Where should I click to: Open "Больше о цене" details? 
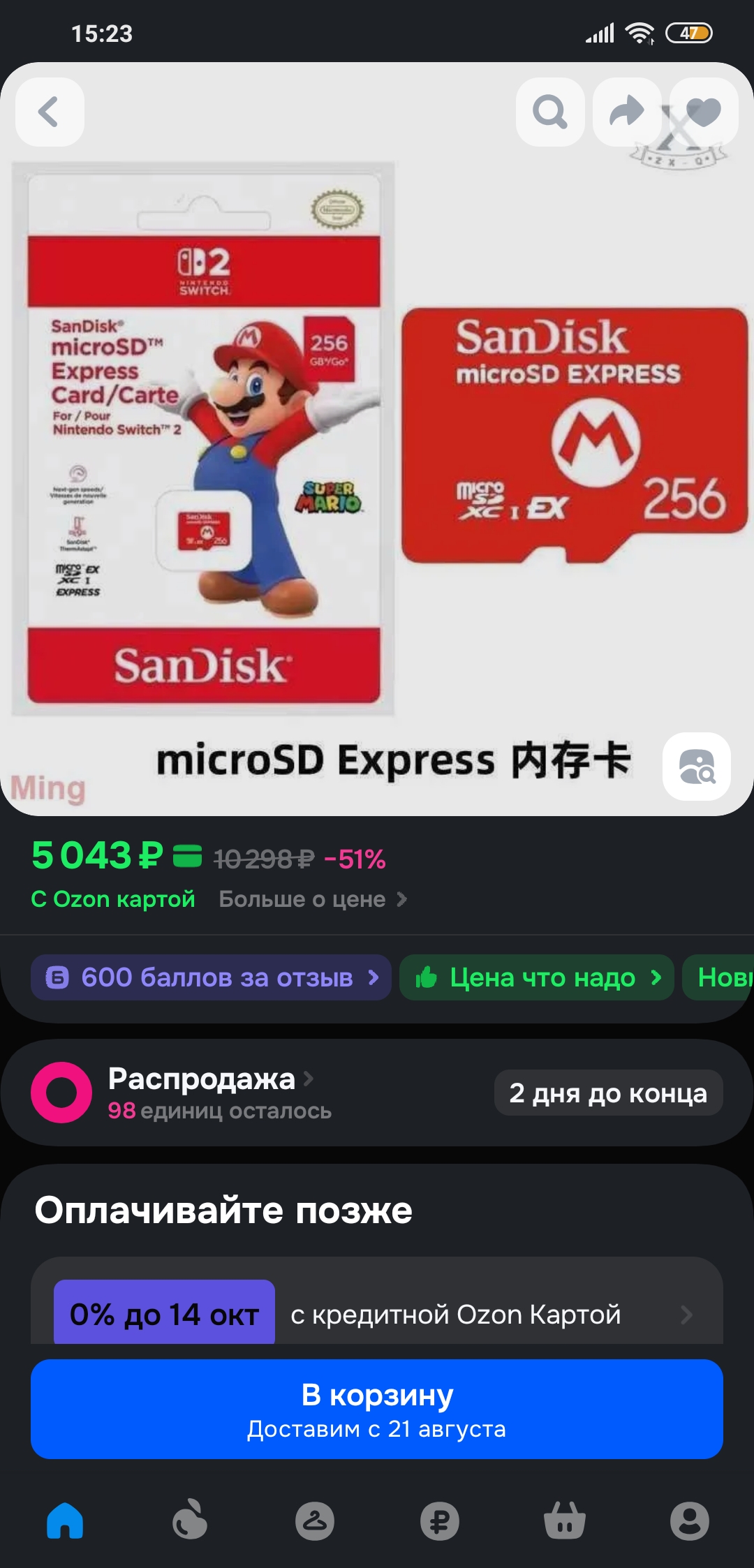(x=312, y=899)
